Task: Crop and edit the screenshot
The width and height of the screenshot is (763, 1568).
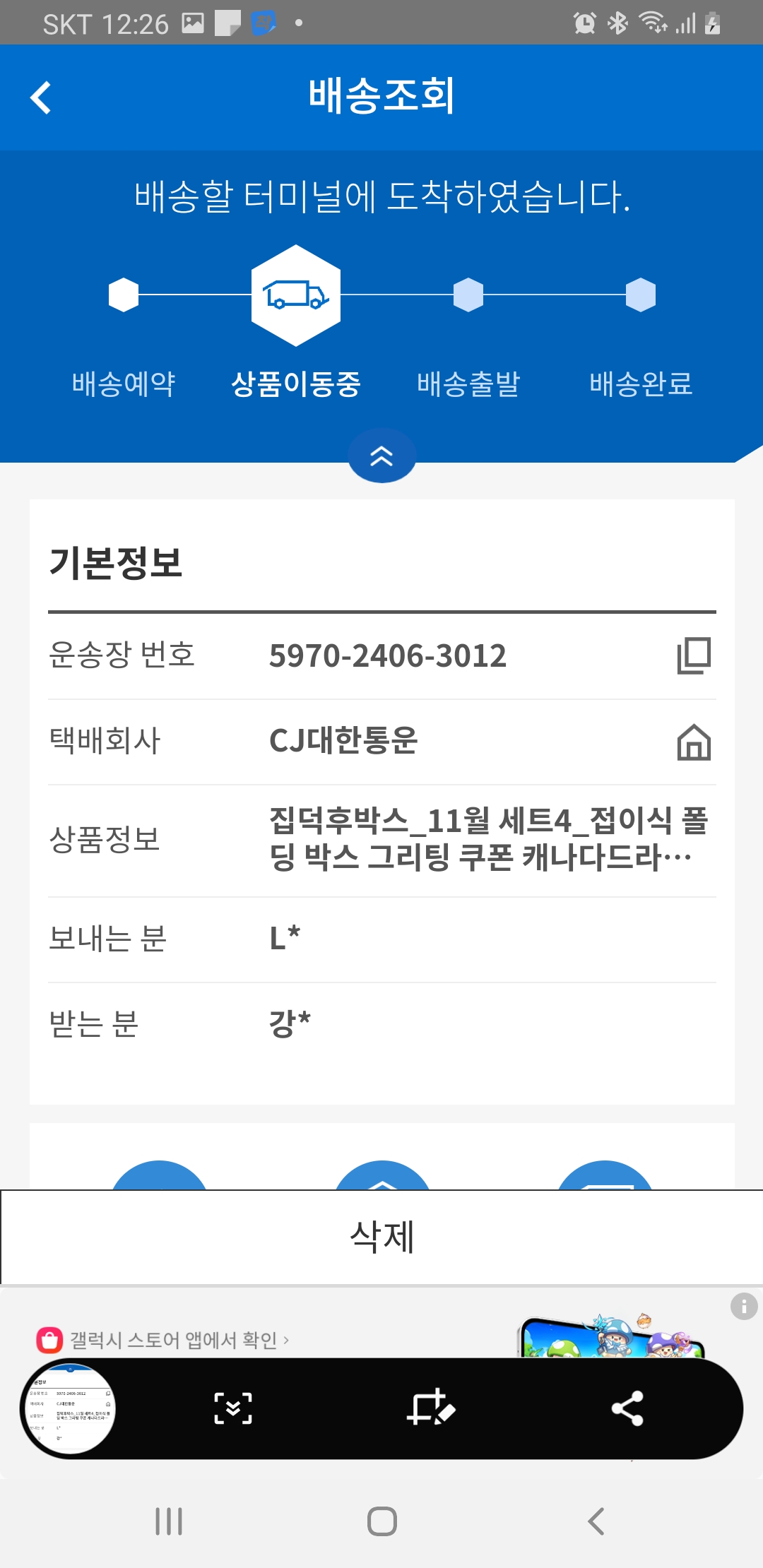Action: coord(430,1408)
